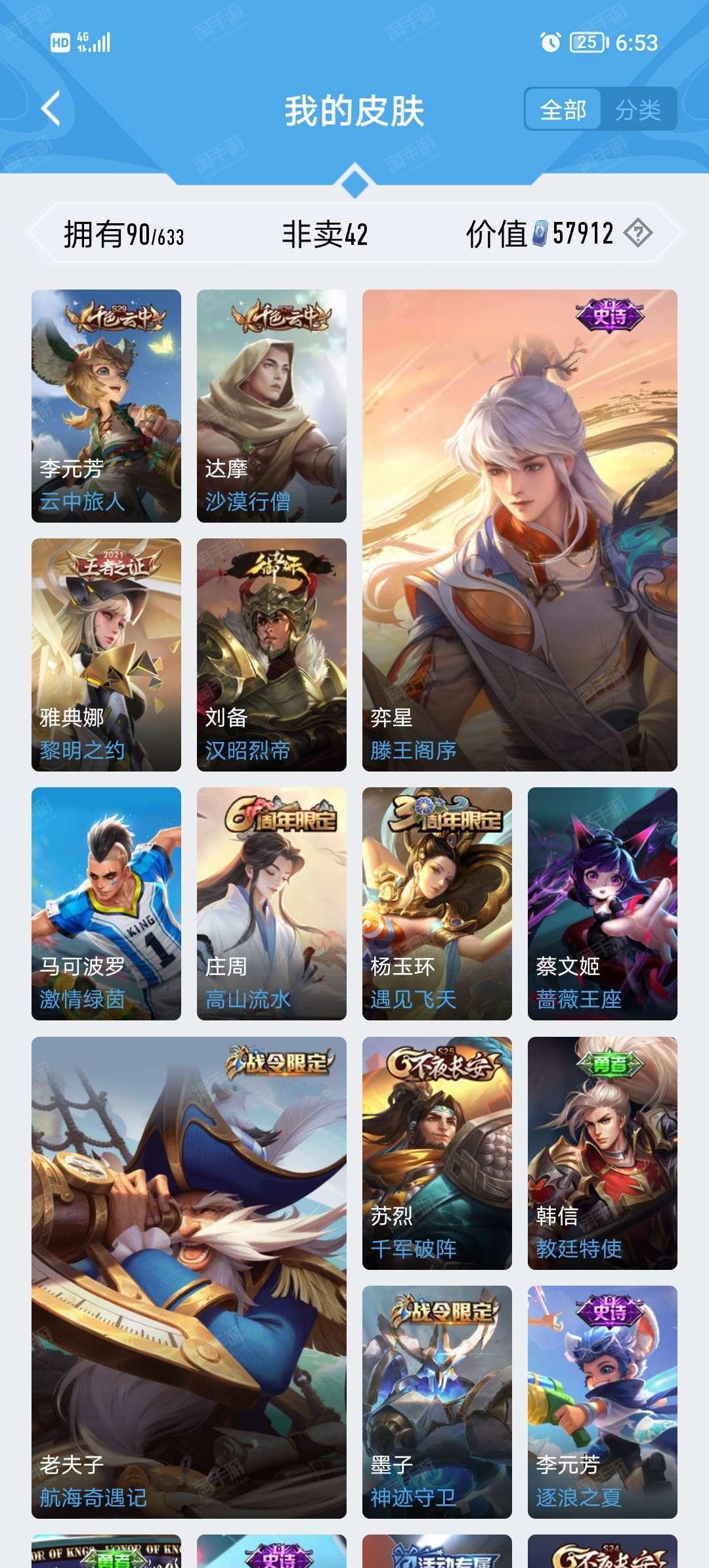Viewport: 709px width, 1568px height.
Task: Open 雅典娜 黎明之约 skin card
Action: pyautogui.click(x=106, y=655)
